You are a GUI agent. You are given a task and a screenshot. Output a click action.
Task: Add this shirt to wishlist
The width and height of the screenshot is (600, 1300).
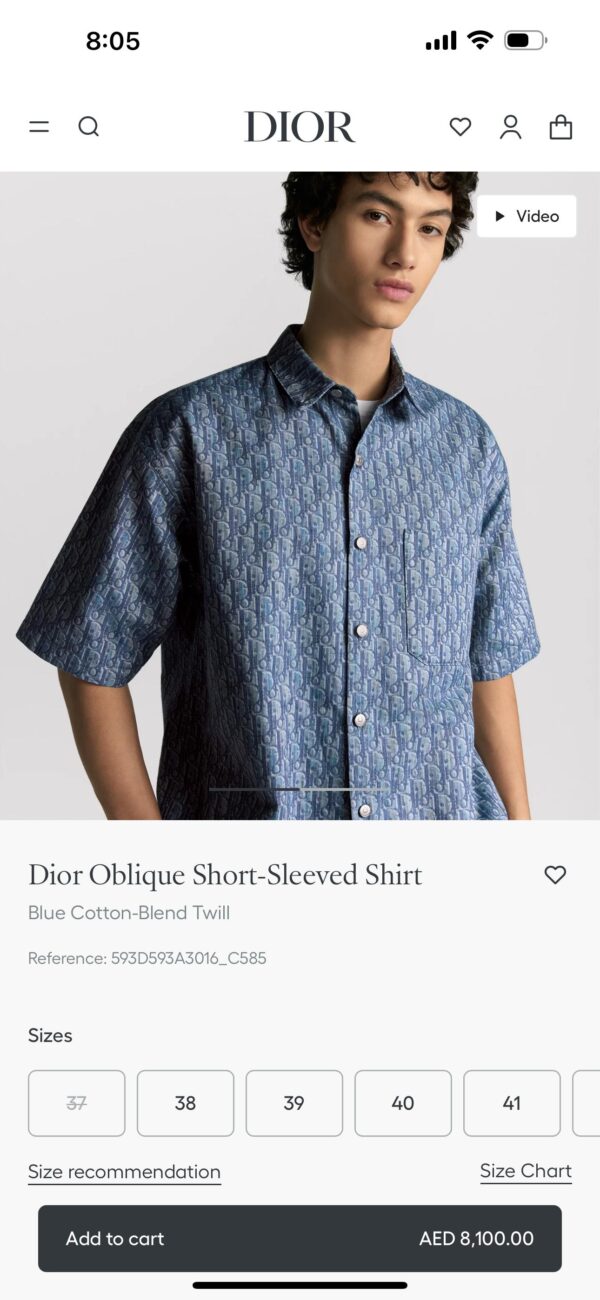click(555, 875)
